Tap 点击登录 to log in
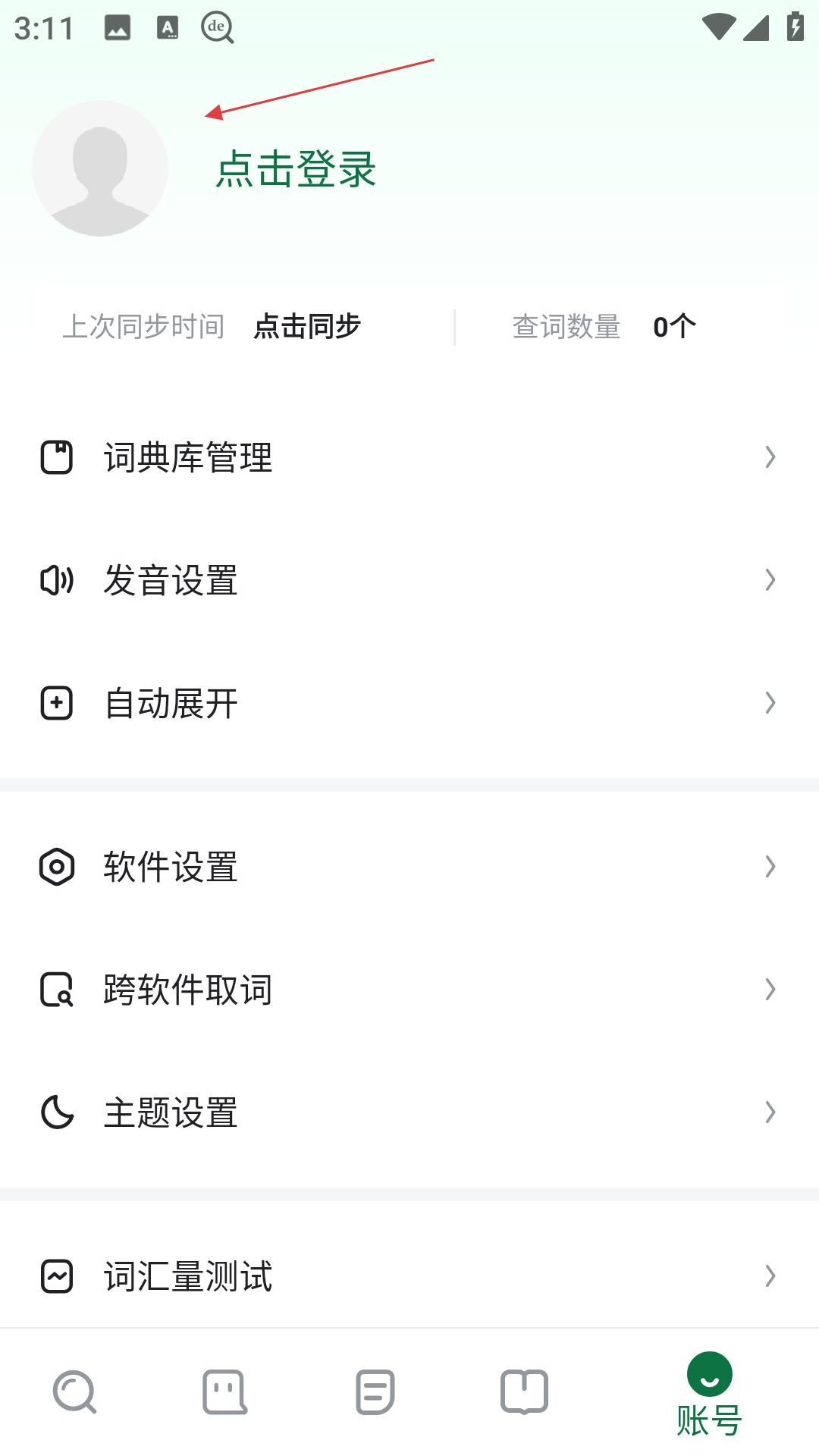Viewport: 819px width, 1456px height. 296,168
